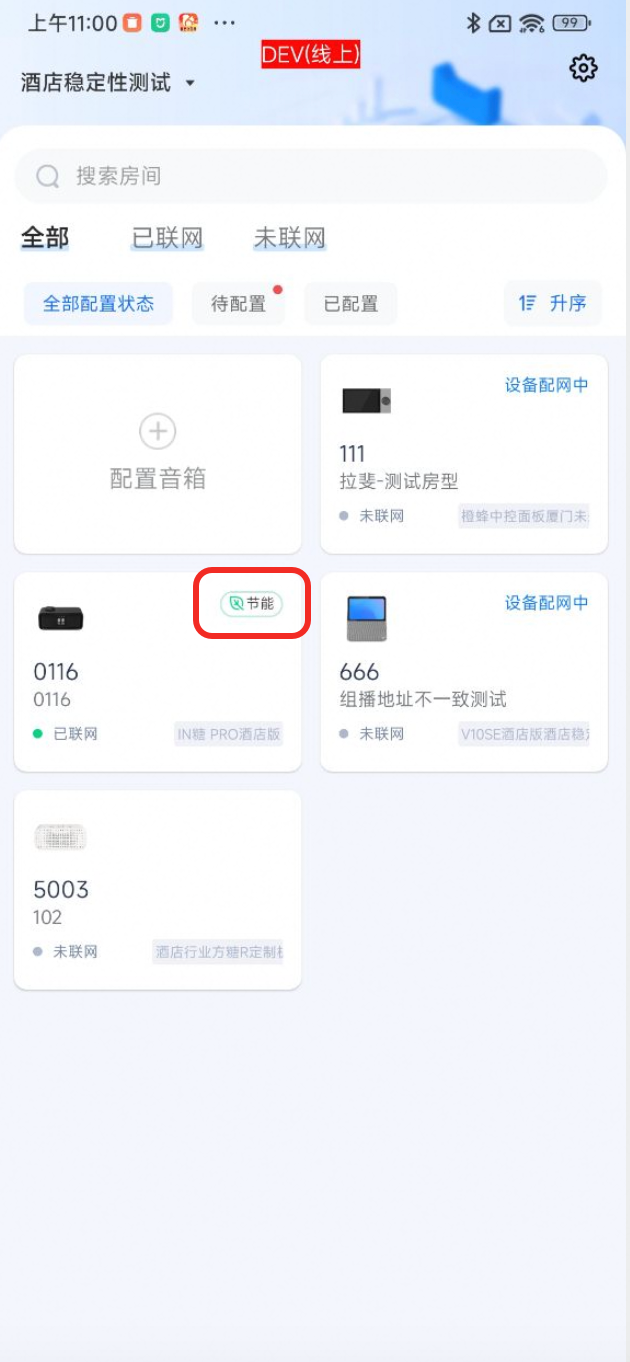
Task: Select the 全部配置状态 filter chip
Action: pos(98,304)
